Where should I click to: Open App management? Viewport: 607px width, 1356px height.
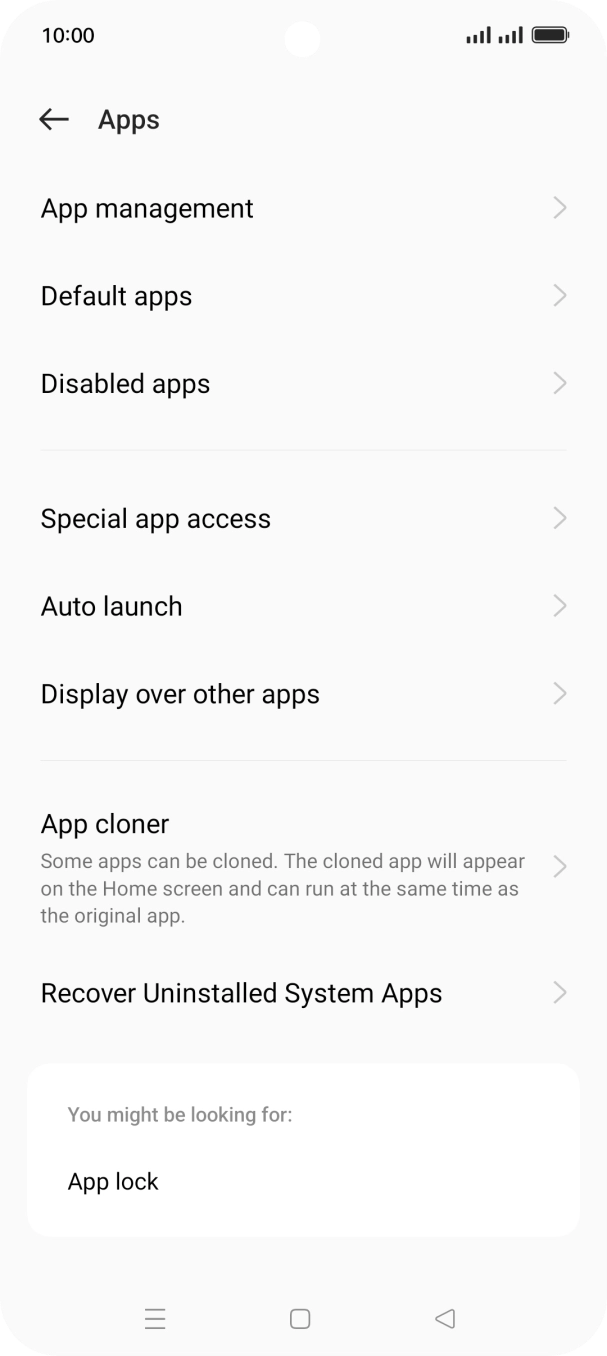(x=303, y=208)
